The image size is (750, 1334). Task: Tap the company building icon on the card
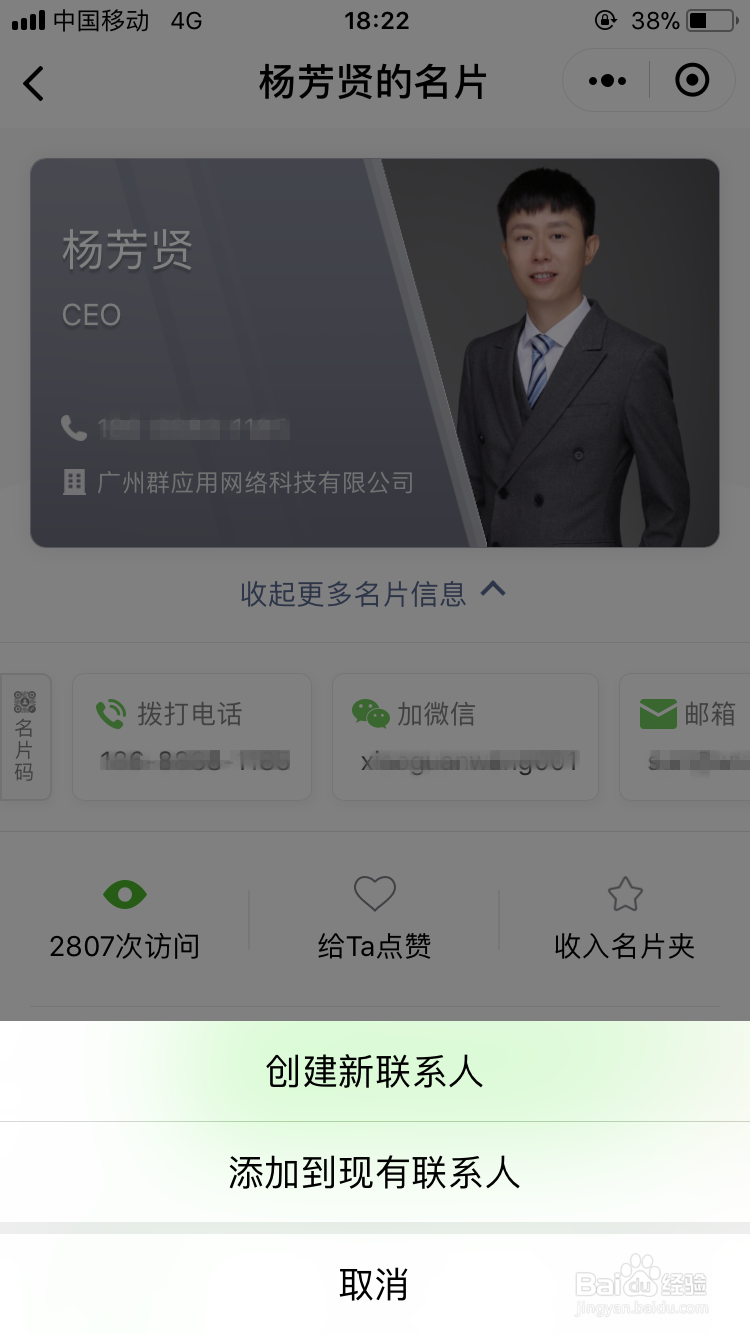pyautogui.click(x=72, y=484)
